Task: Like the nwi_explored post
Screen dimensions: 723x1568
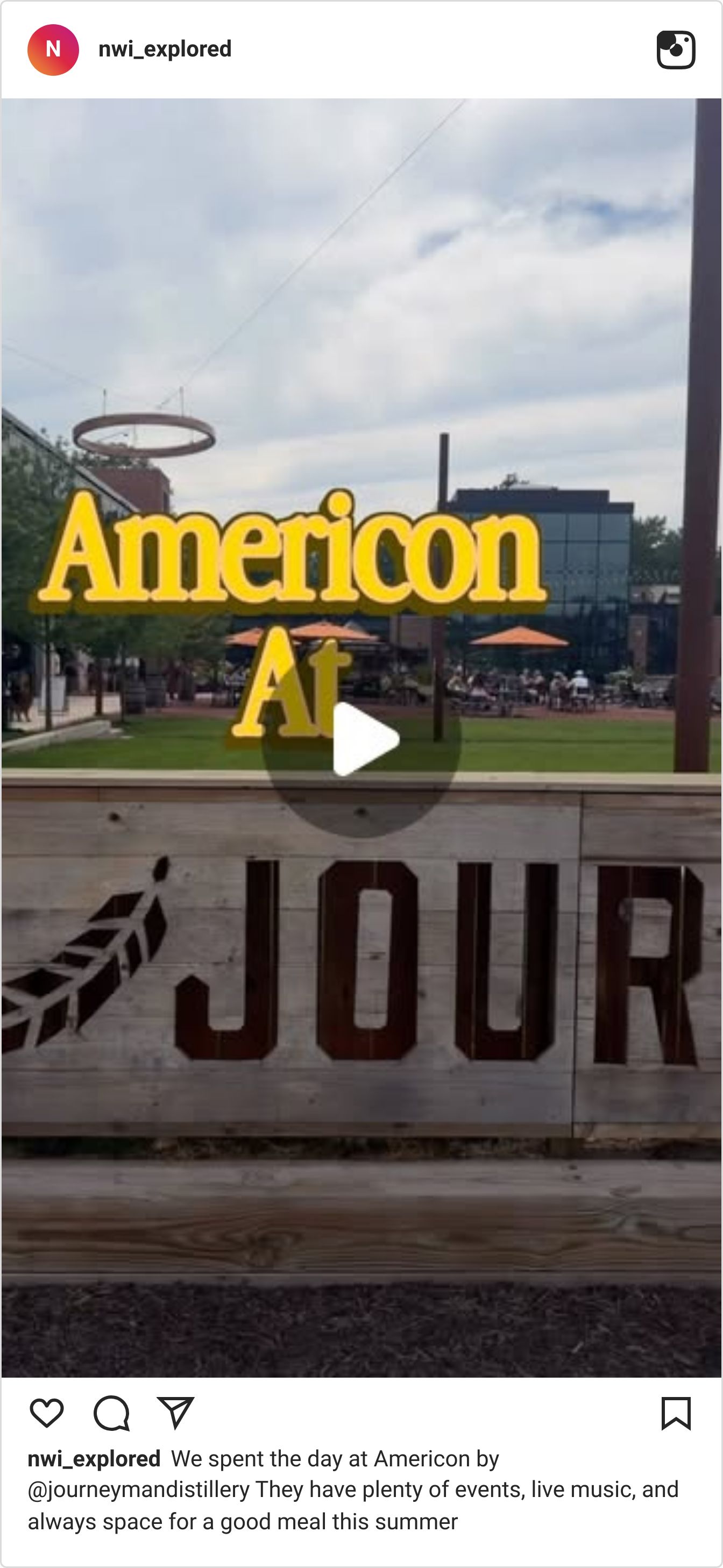Action: (47, 1413)
